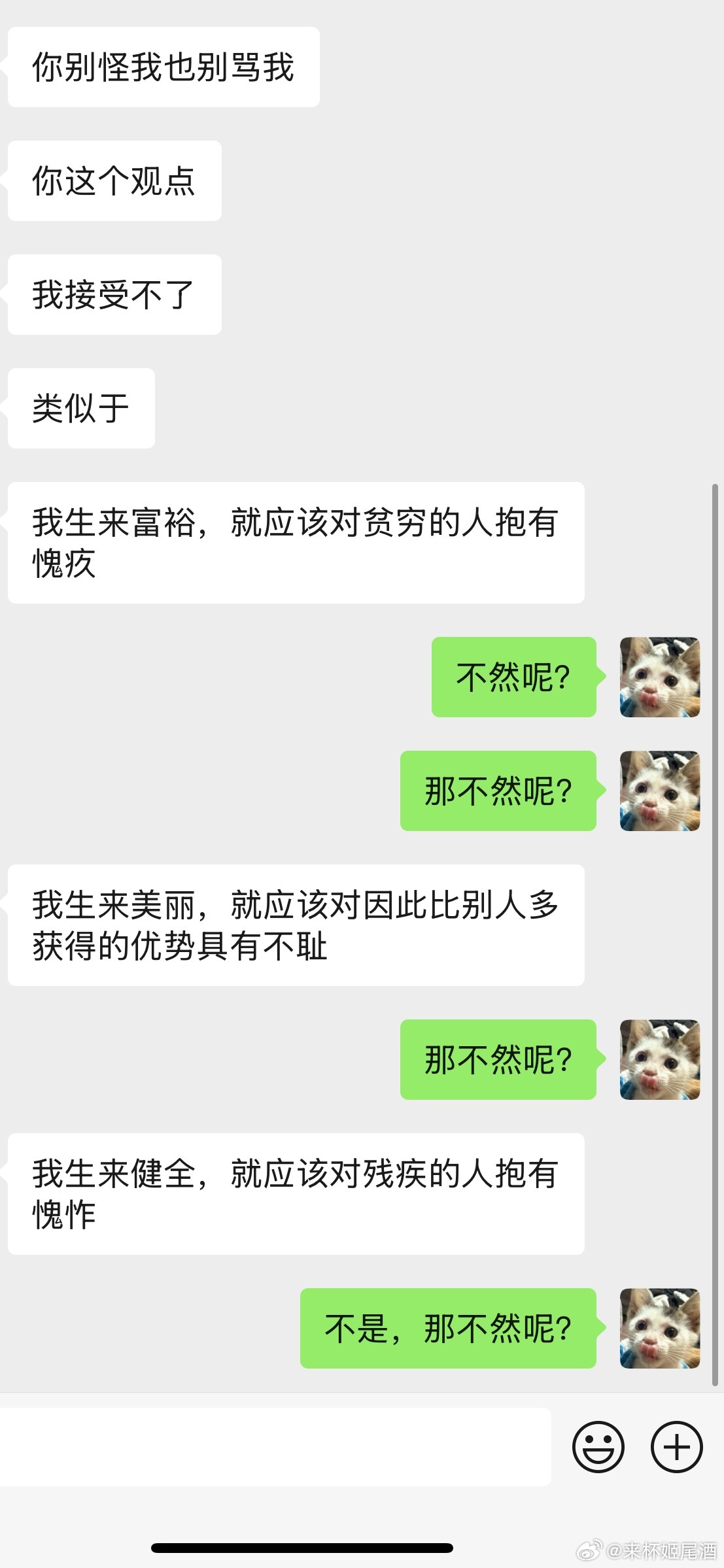The width and height of the screenshot is (724, 1568).
Task: Tap the message input field
Action: click(x=275, y=1446)
